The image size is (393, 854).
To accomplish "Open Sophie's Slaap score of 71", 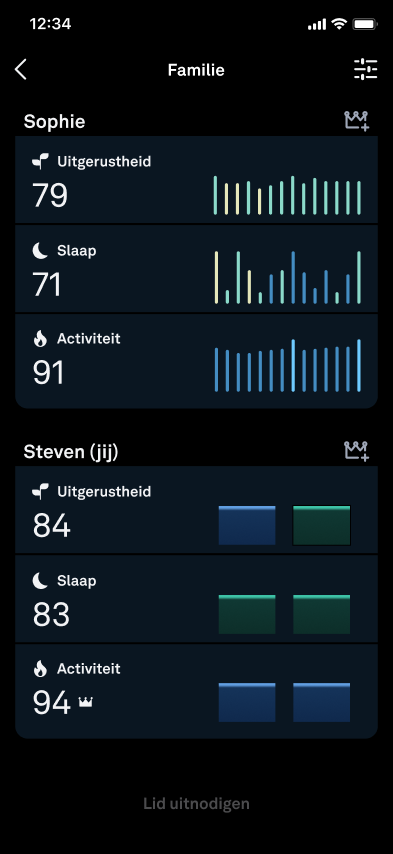I will coord(196,269).
